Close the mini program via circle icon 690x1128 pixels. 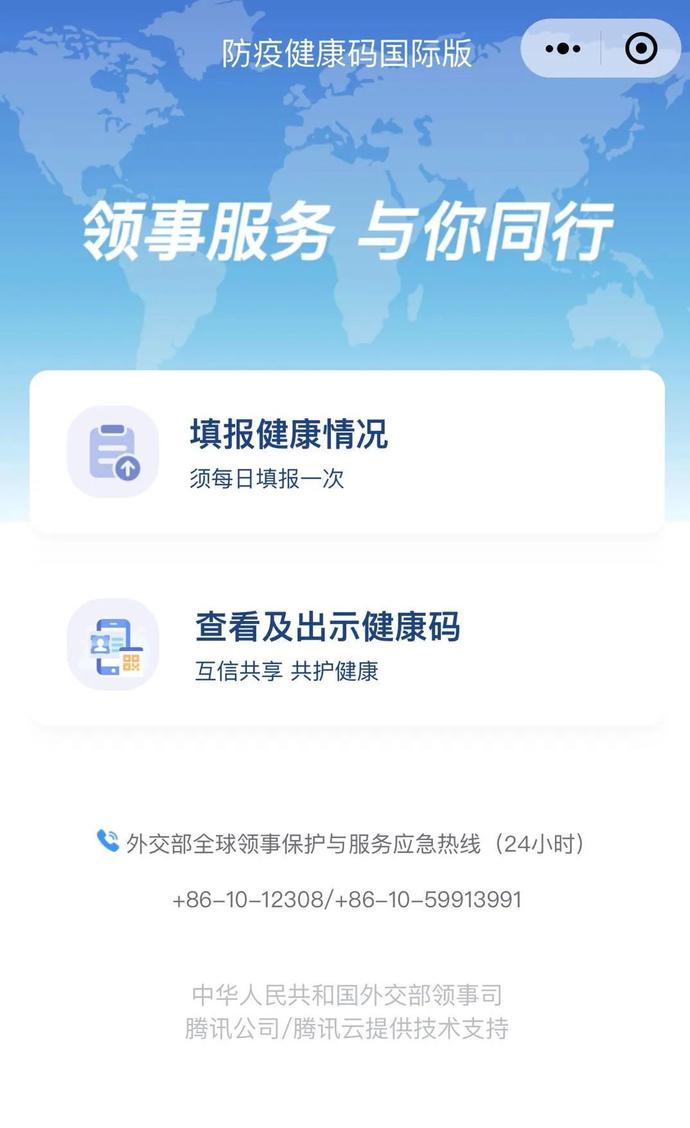(x=640, y=48)
